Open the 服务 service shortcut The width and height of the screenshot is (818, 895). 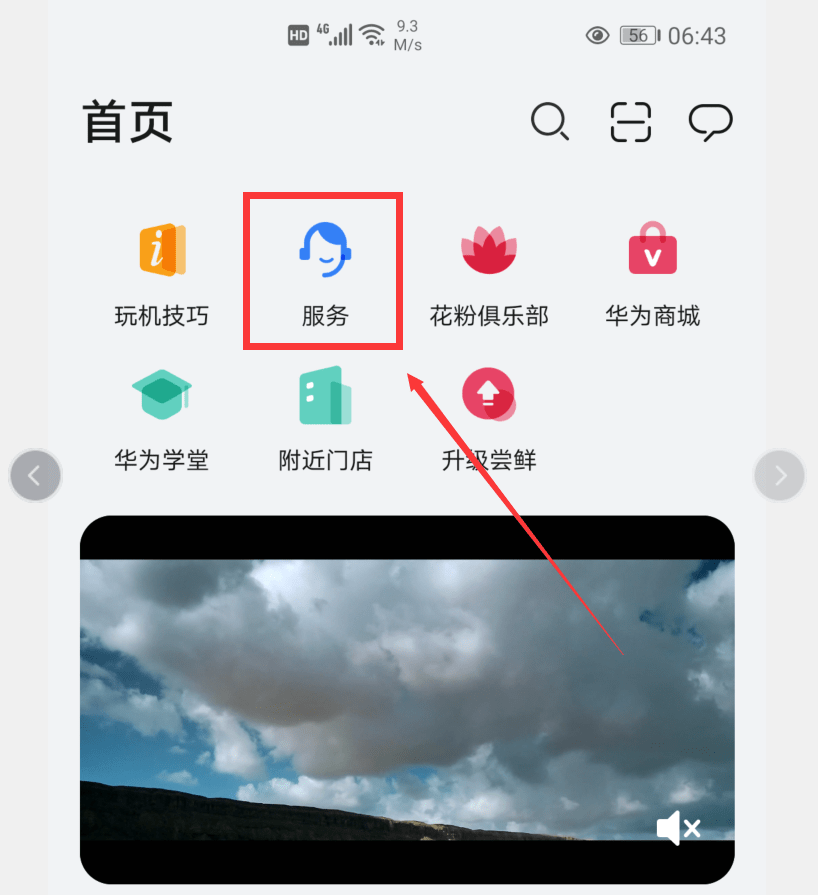325,272
